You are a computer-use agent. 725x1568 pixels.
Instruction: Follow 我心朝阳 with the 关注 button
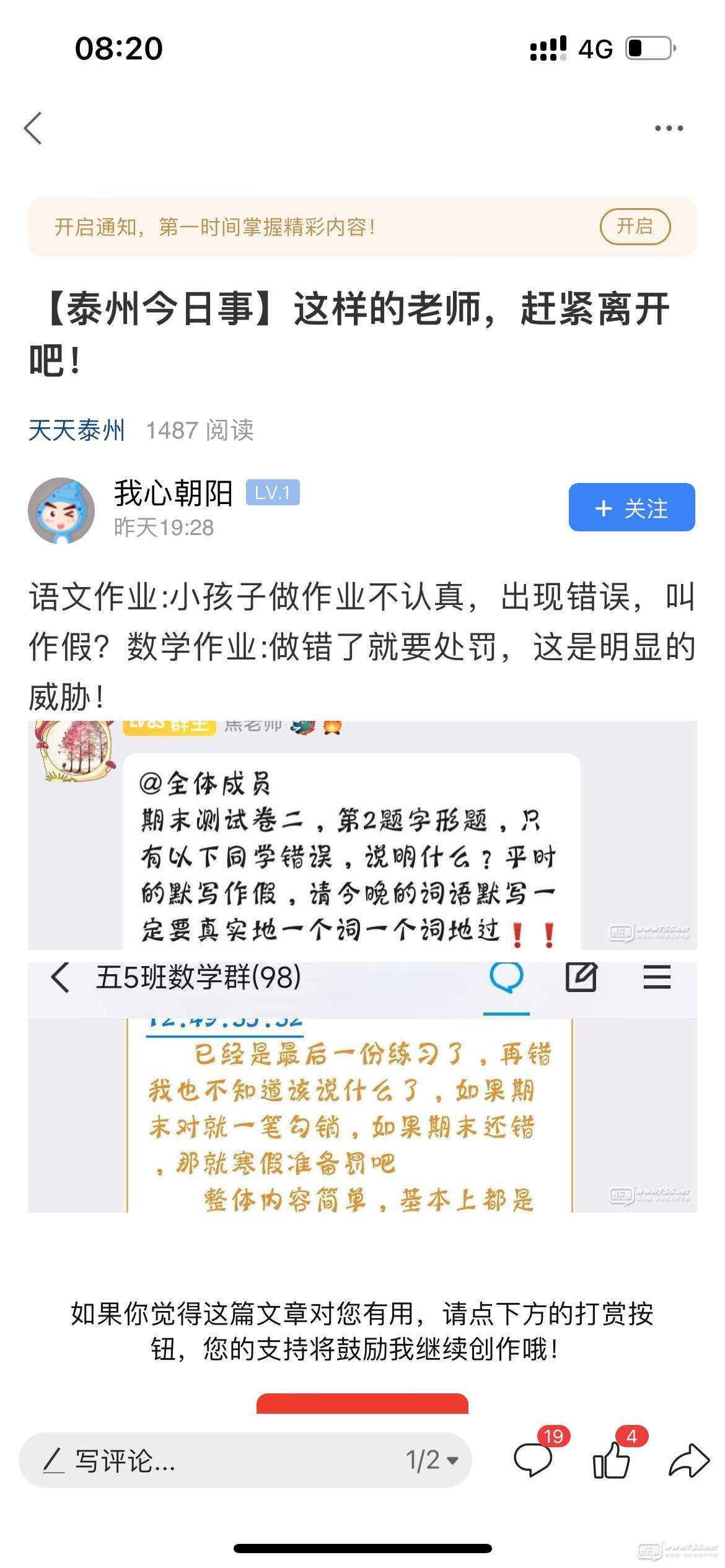pyautogui.click(x=631, y=508)
